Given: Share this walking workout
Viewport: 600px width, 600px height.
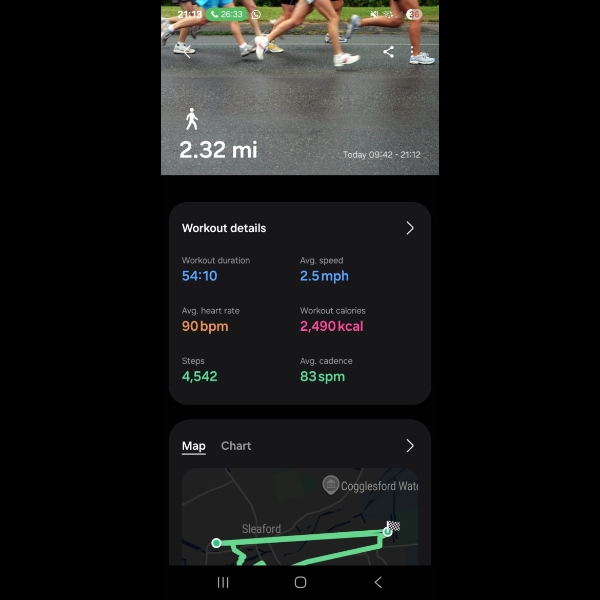Looking at the screenshot, I should click(389, 52).
